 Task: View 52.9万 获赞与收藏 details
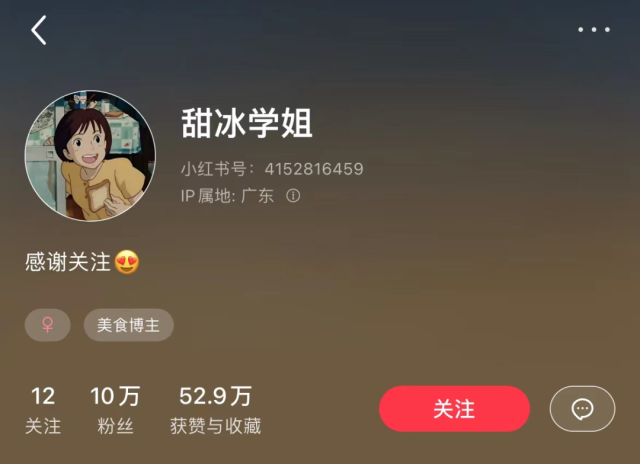(215, 410)
